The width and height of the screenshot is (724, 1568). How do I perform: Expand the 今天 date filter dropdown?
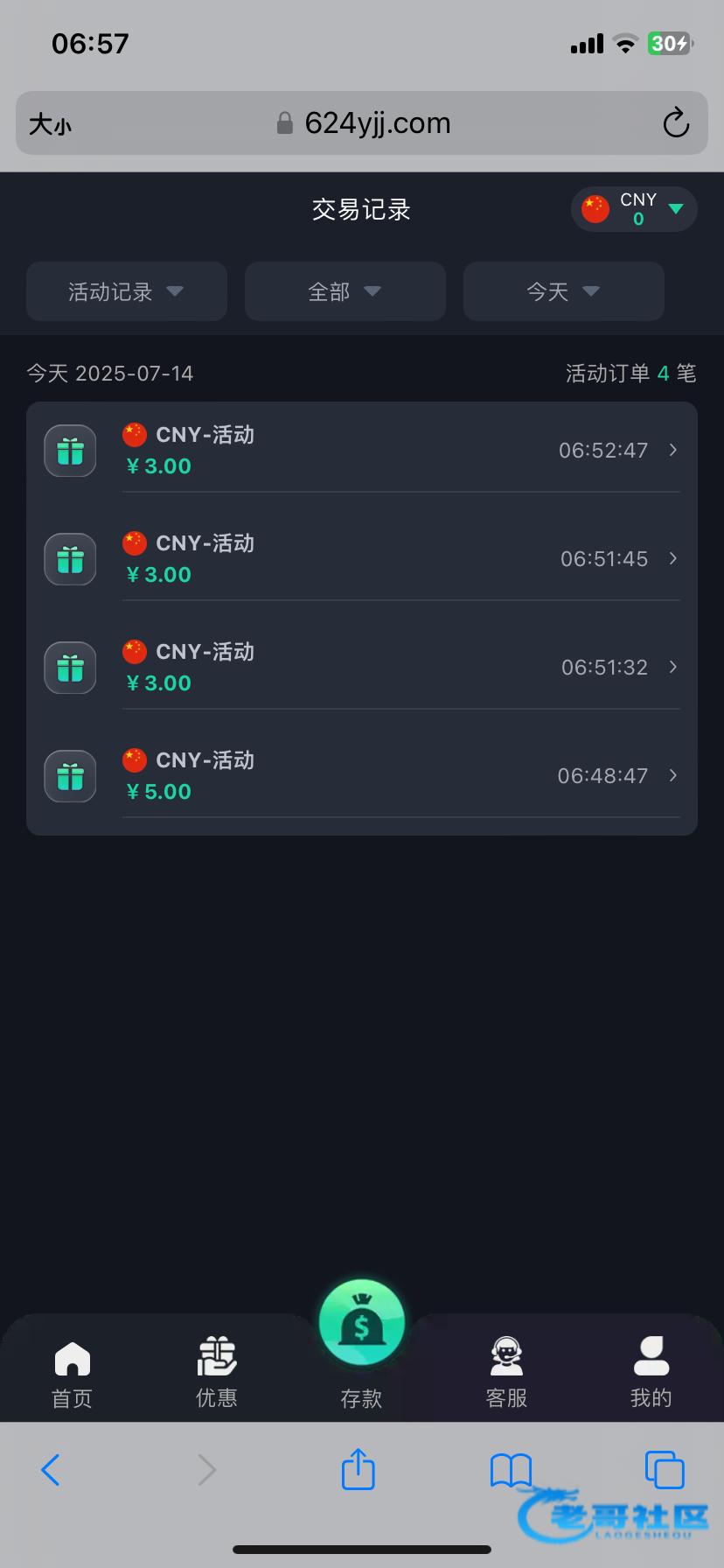(x=564, y=291)
